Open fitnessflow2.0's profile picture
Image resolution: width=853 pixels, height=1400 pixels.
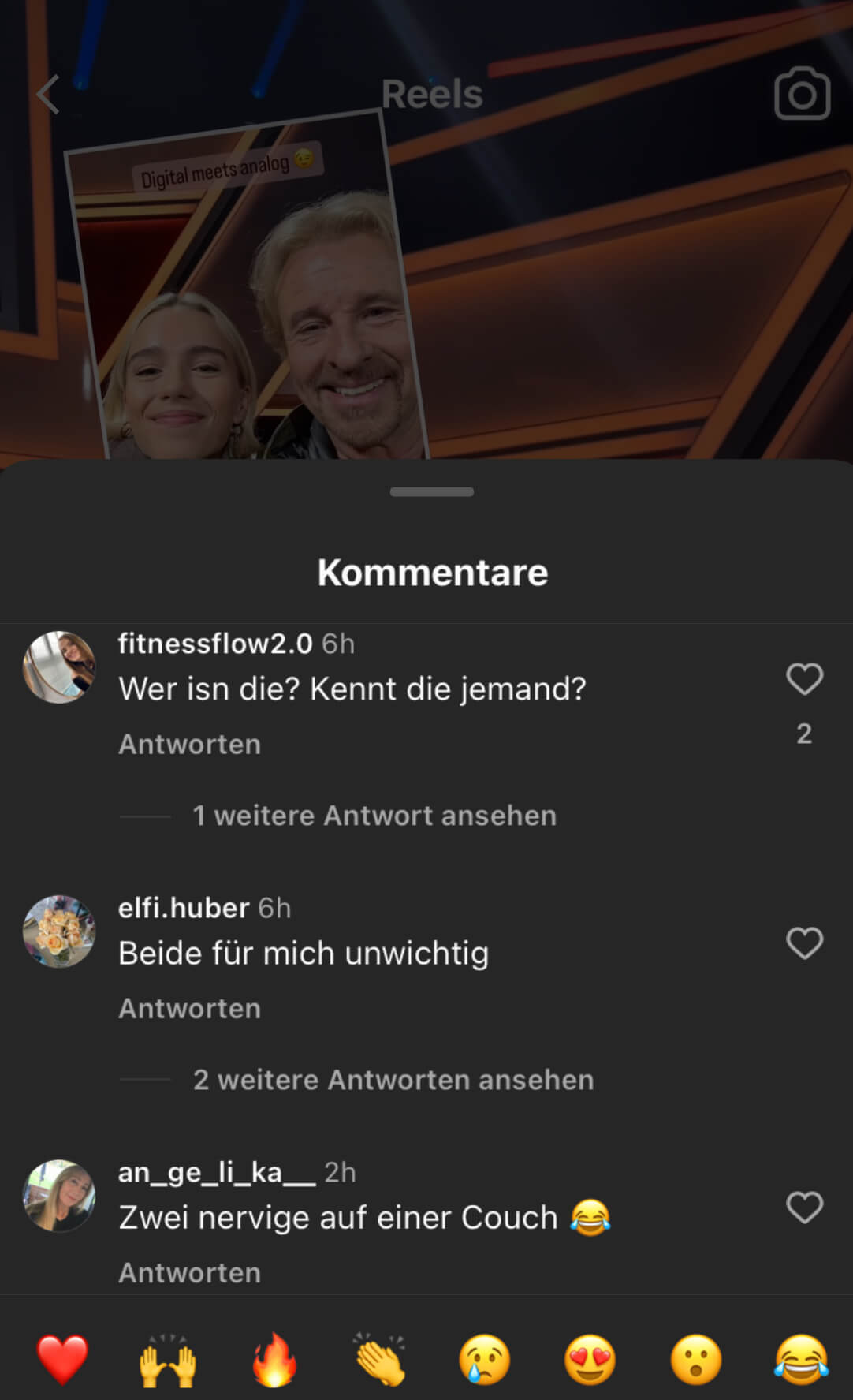click(59, 667)
